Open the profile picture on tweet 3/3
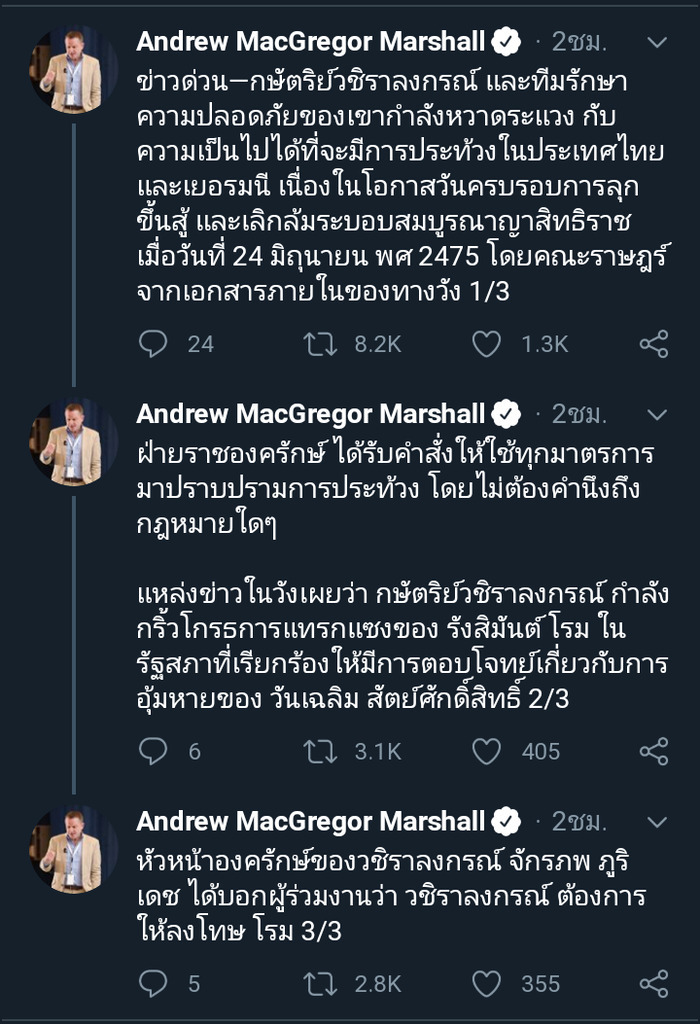700x1024 pixels. tap(73, 850)
